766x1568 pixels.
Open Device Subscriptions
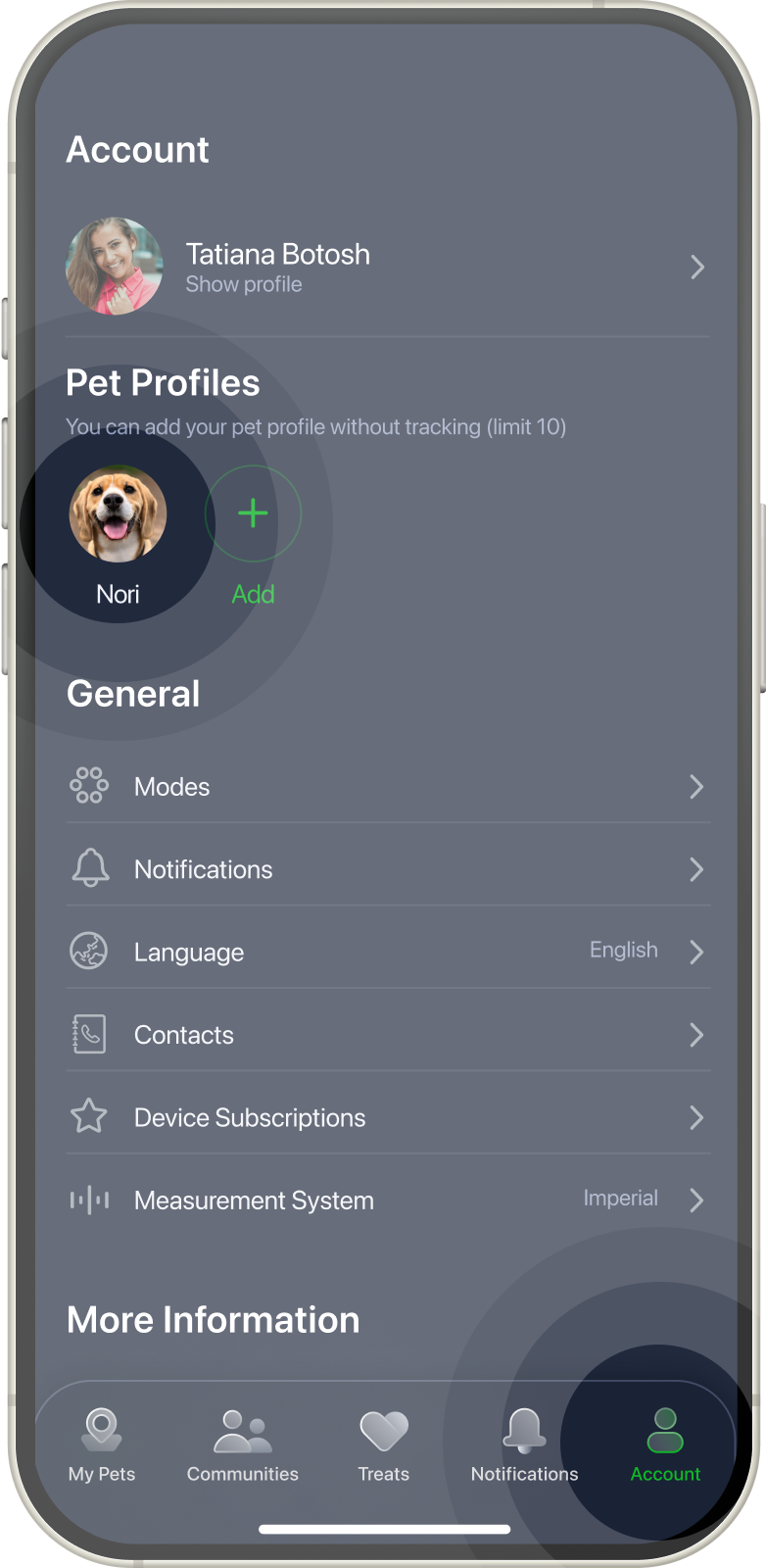[x=387, y=1117]
